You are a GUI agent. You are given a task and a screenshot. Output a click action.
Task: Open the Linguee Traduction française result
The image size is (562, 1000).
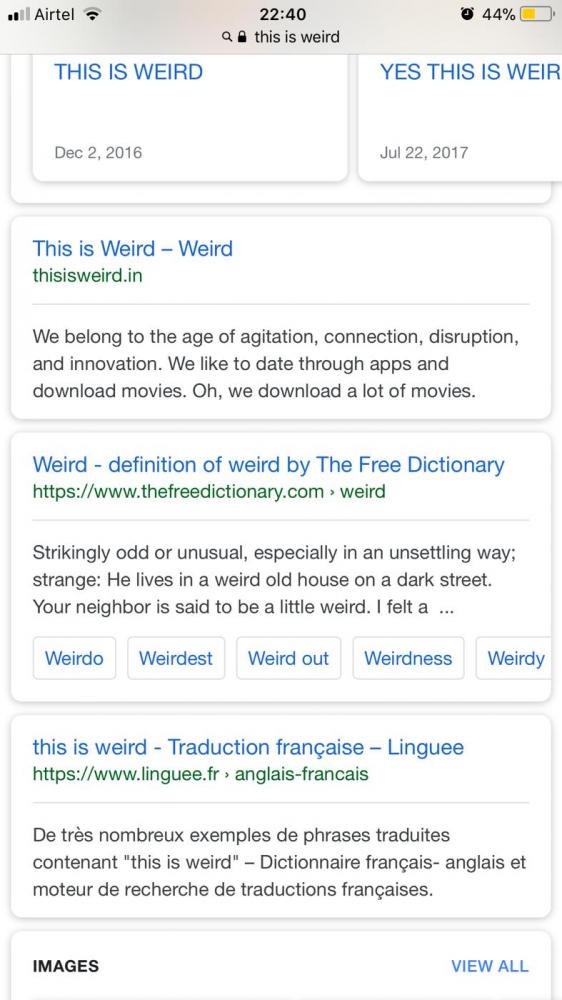248,747
